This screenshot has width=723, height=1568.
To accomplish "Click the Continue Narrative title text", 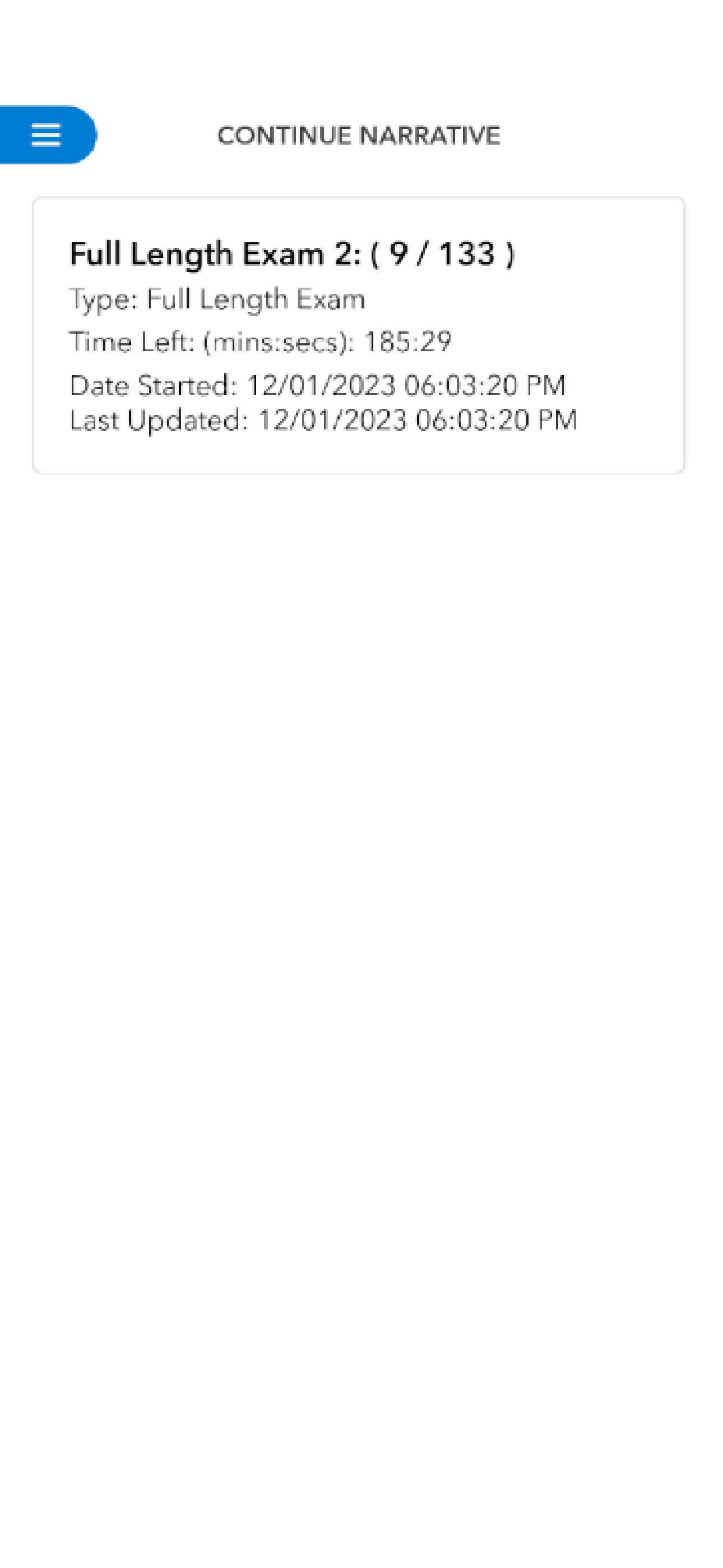I will tap(359, 135).
